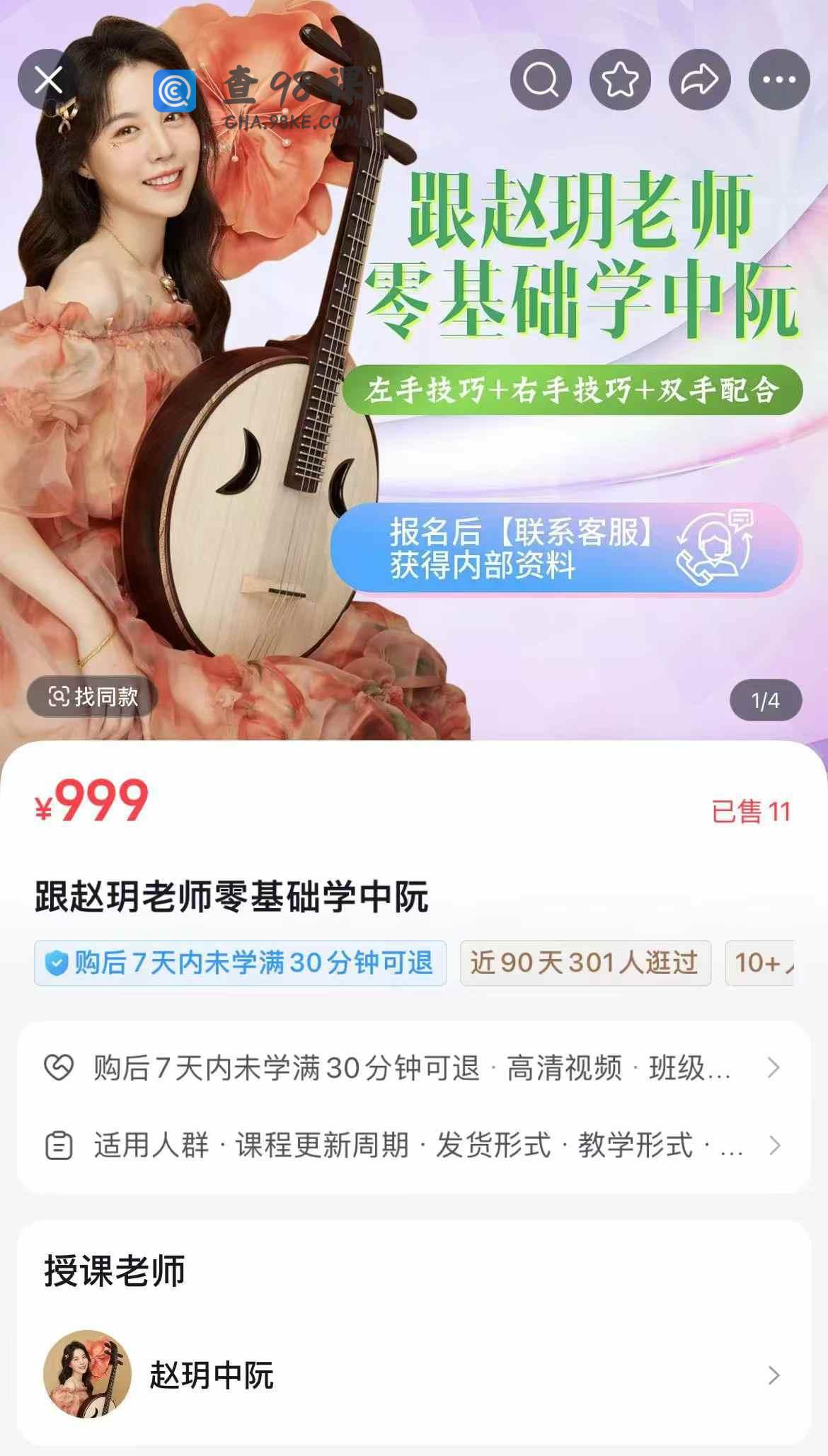Screen dimensions: 828x1456
Task: Share this course
Action: tap(700, 80)
